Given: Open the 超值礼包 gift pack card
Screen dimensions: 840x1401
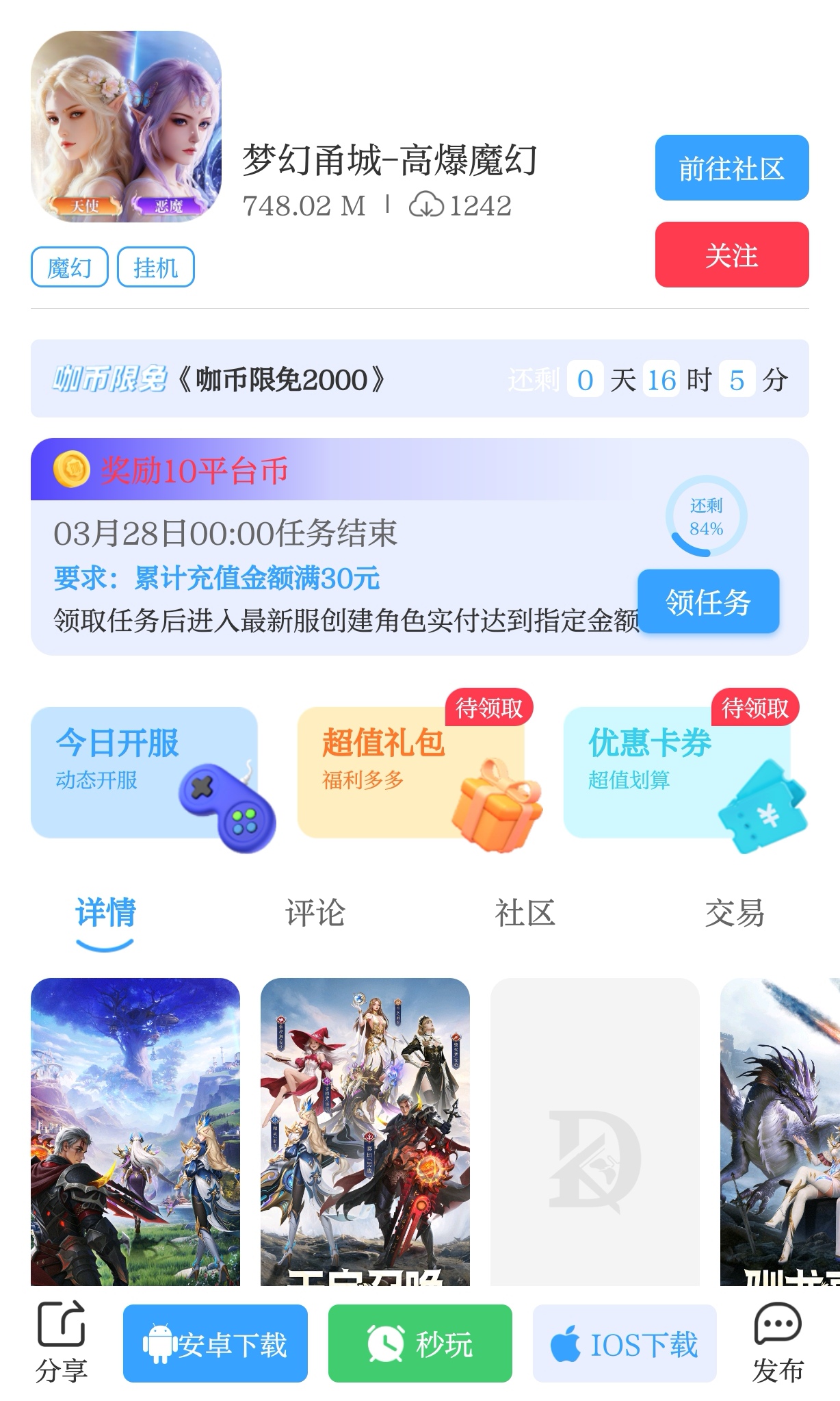Looking at the screenshot, I should (410, 772).
